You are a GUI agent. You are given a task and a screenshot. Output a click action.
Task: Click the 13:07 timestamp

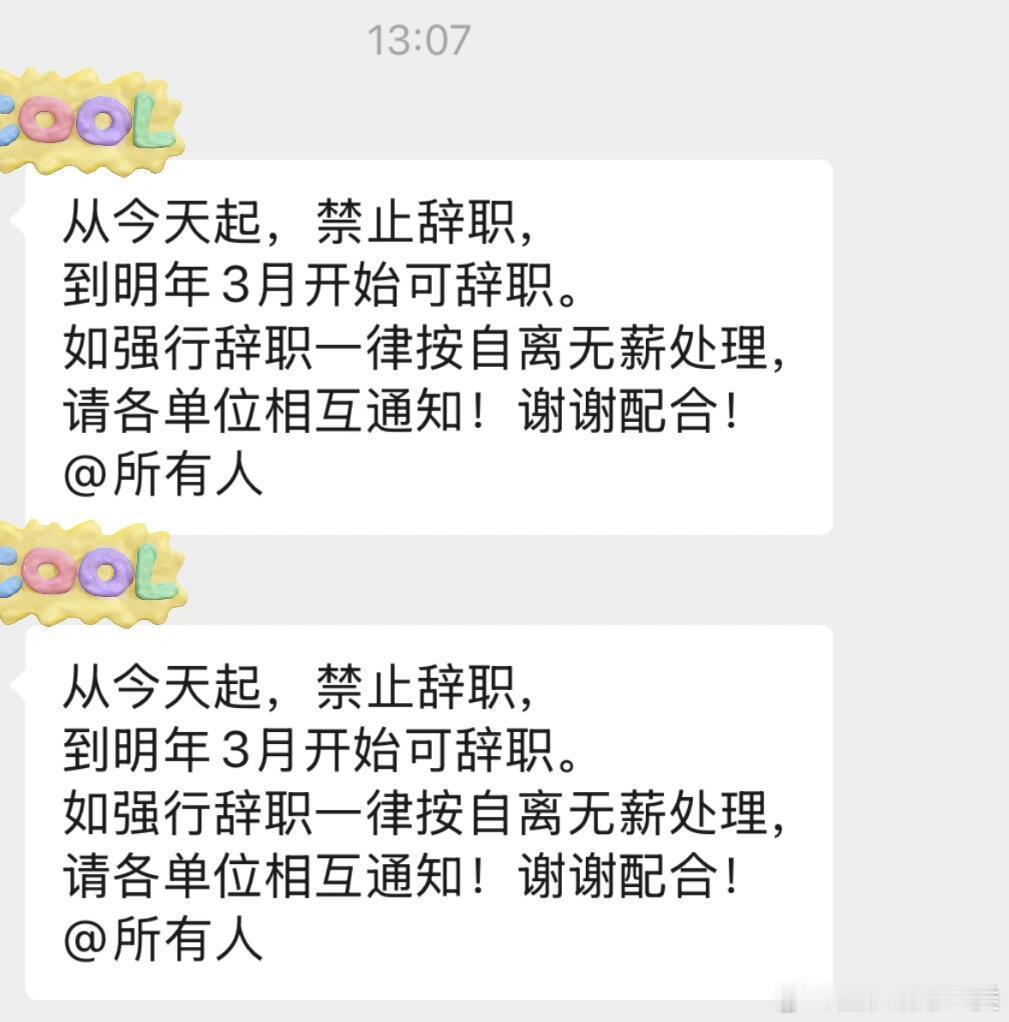point(420,40)
